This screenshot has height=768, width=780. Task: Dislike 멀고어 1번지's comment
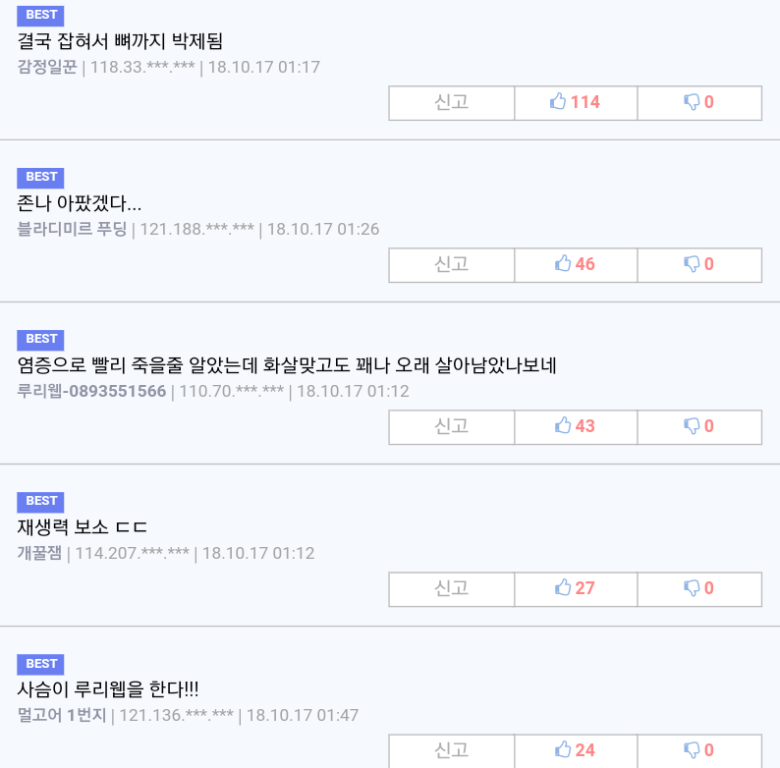click(x=699, y=750)
